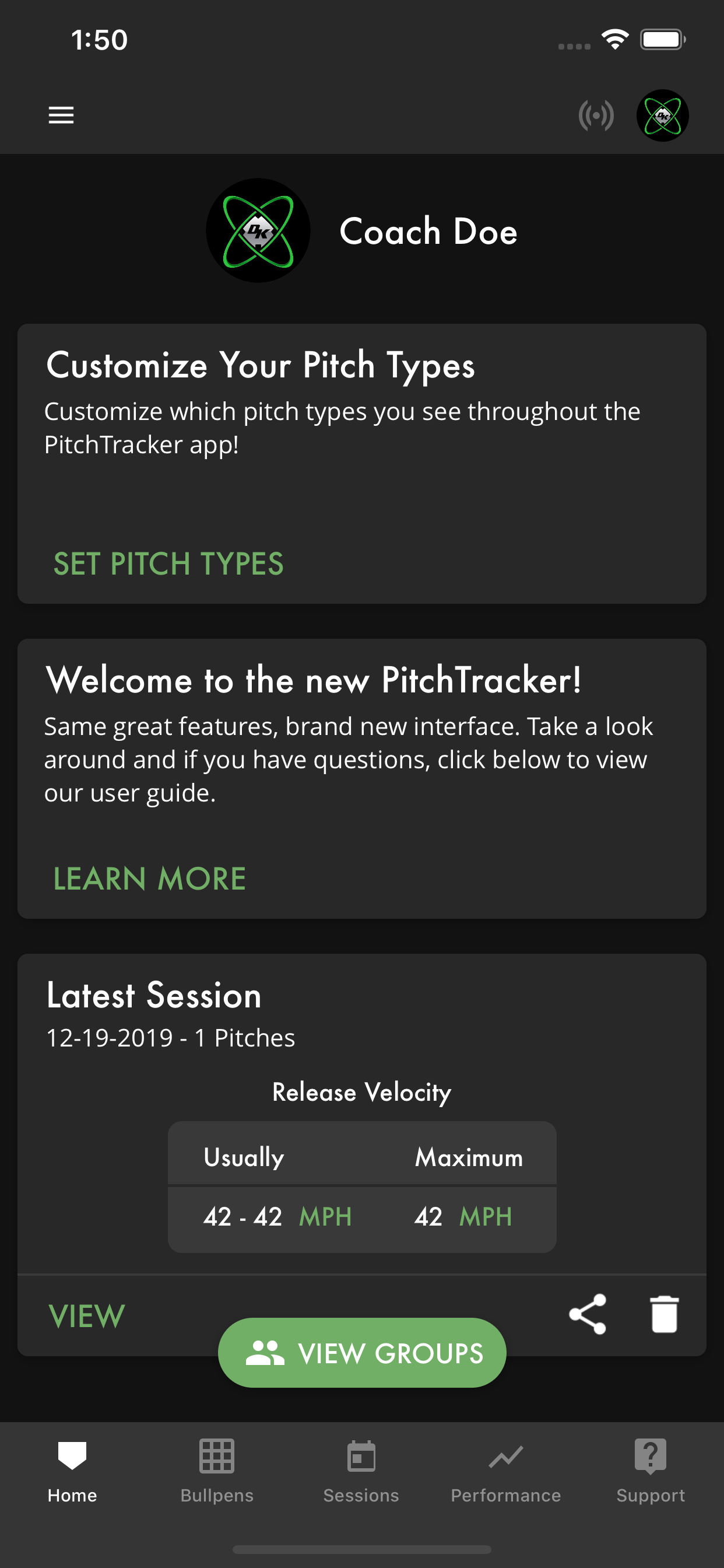Tap the Support question mark icon

(x=651, y=1456)
